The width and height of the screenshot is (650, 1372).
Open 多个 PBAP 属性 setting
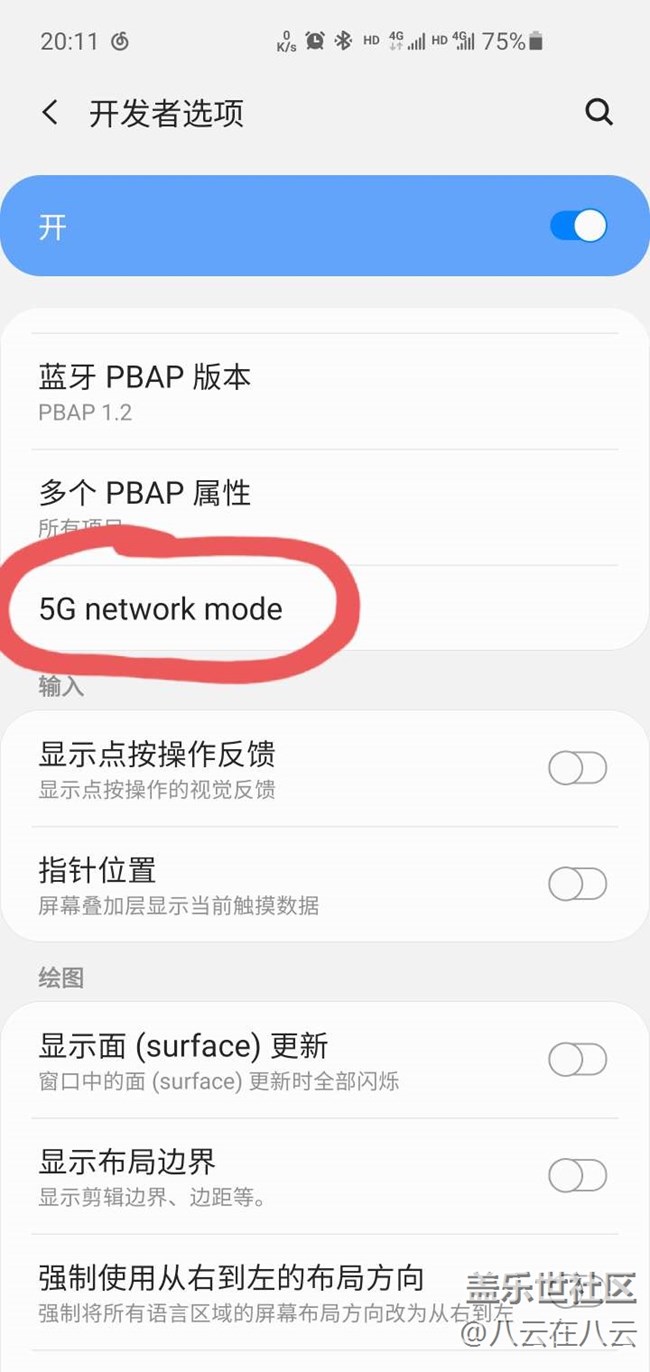(325, 507)
